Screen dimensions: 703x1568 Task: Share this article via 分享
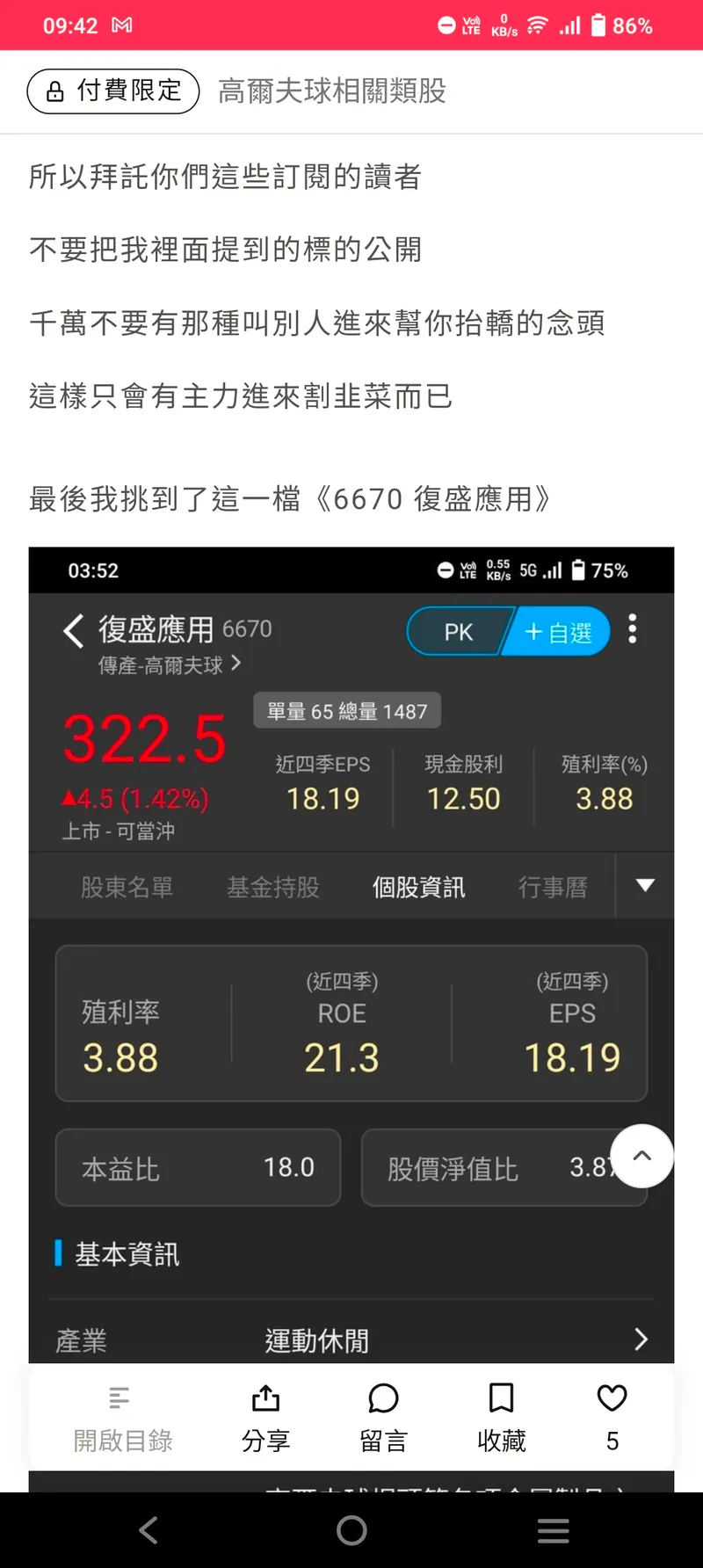[x=265, y=1418]
